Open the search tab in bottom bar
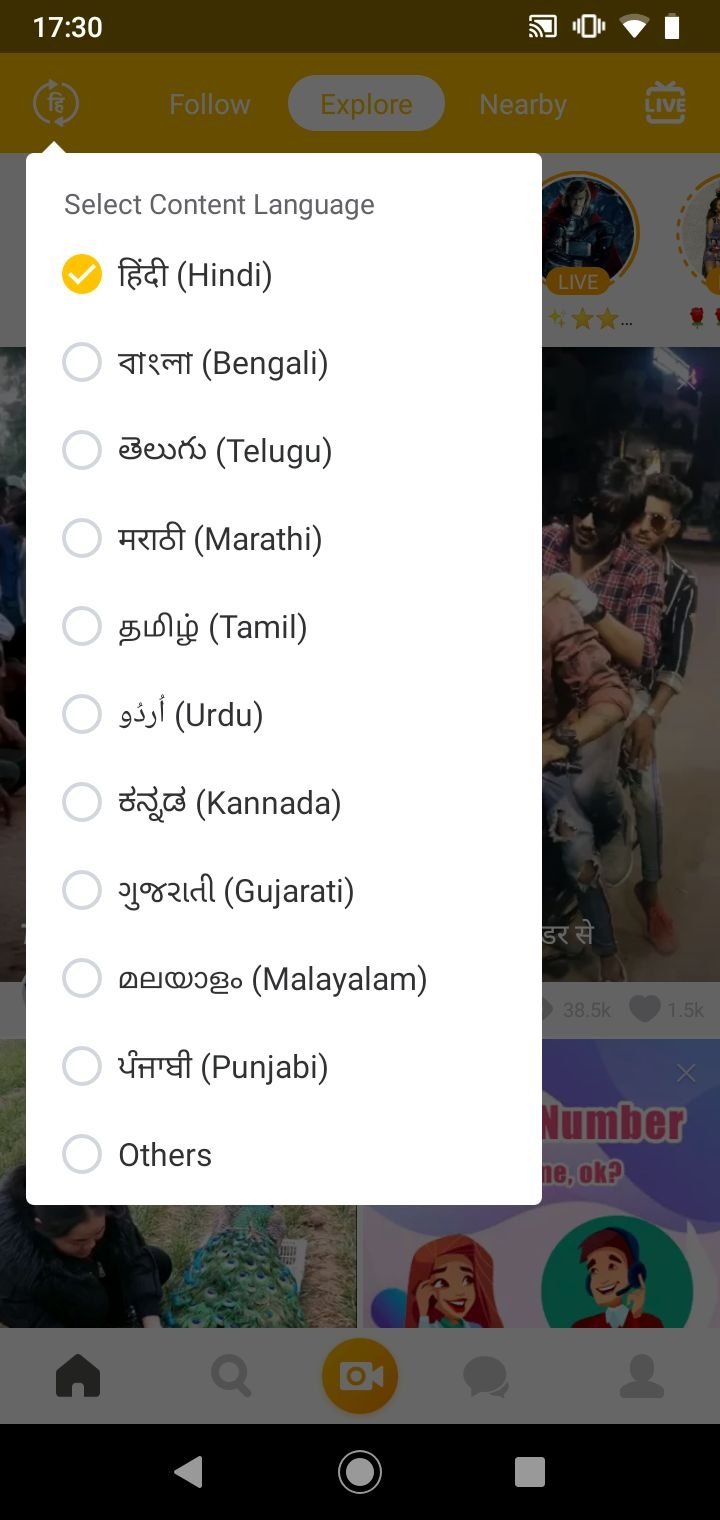720x1520 pixels. 231,1376
